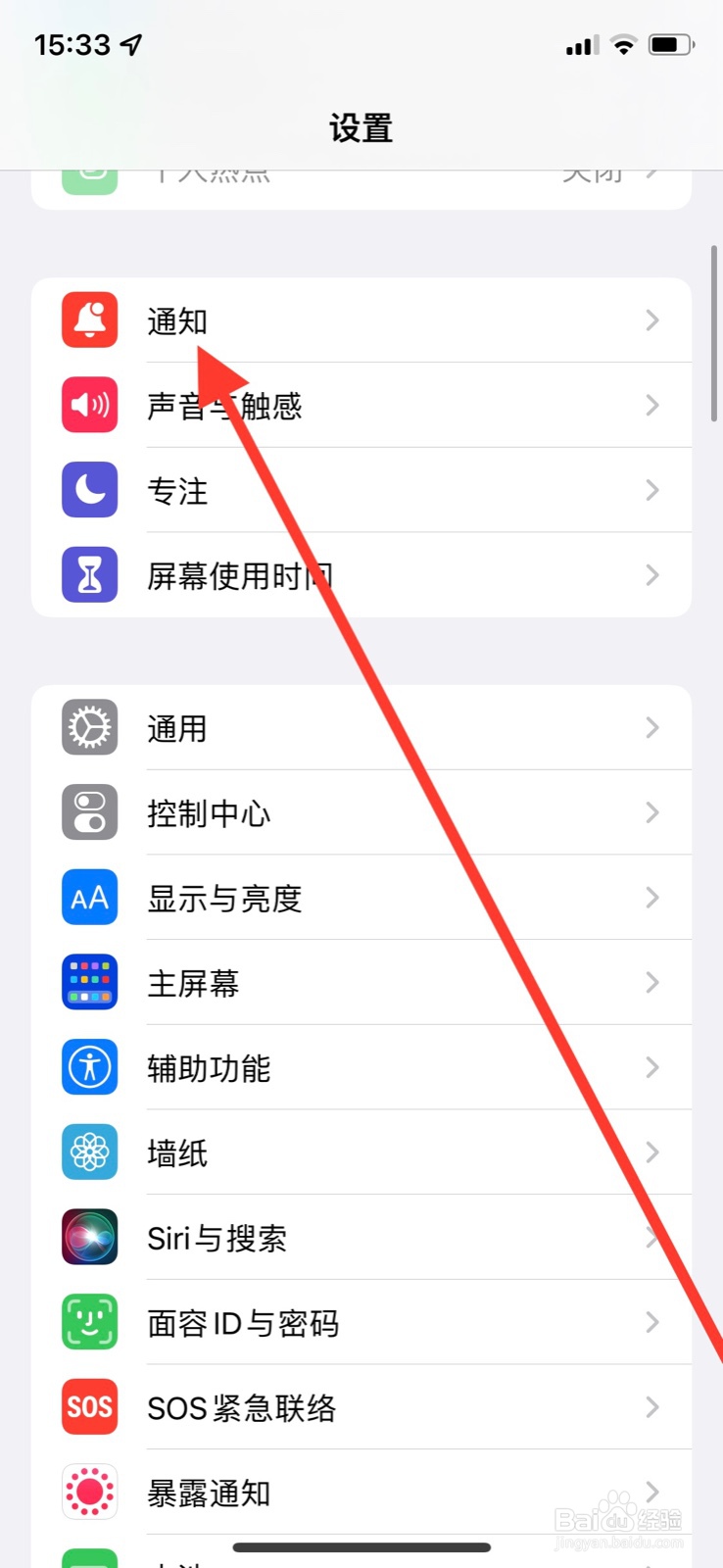Expand the General row chevron

(651, 727)
